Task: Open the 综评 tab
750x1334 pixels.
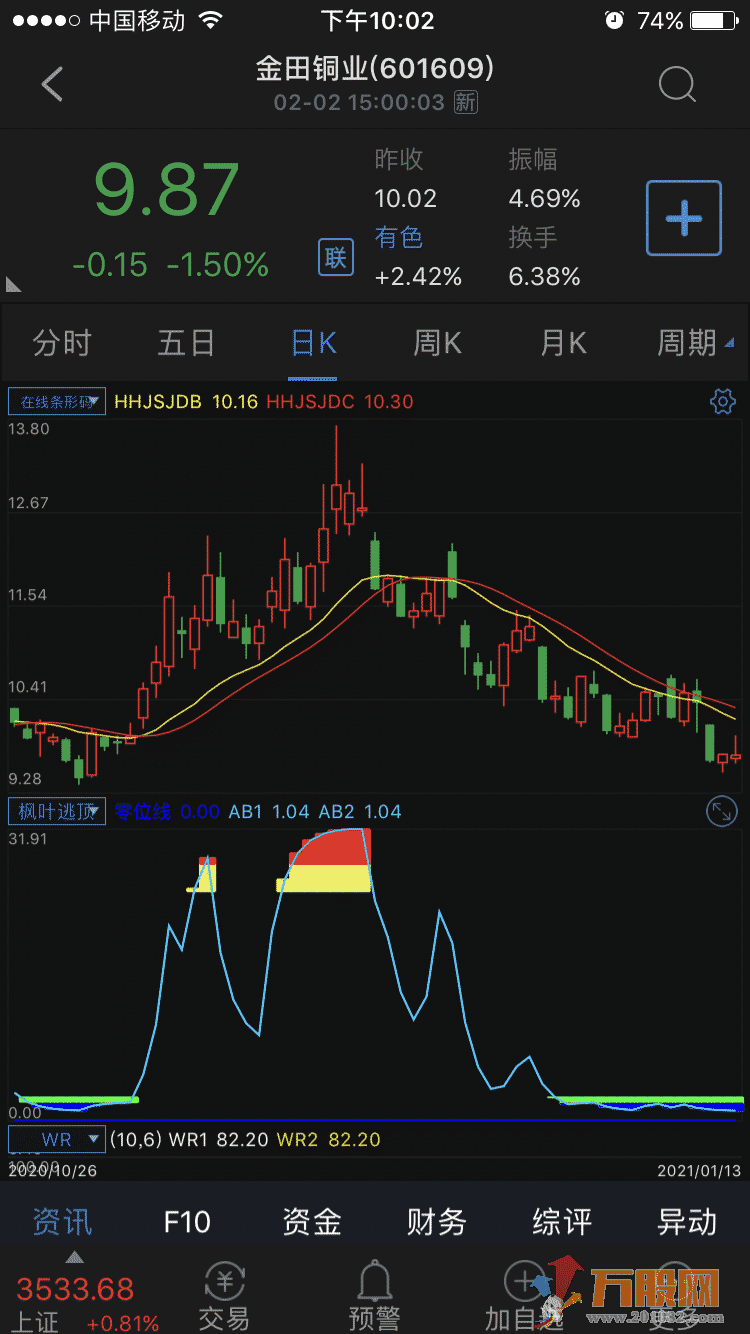Action: click(x=562, y=1221)
